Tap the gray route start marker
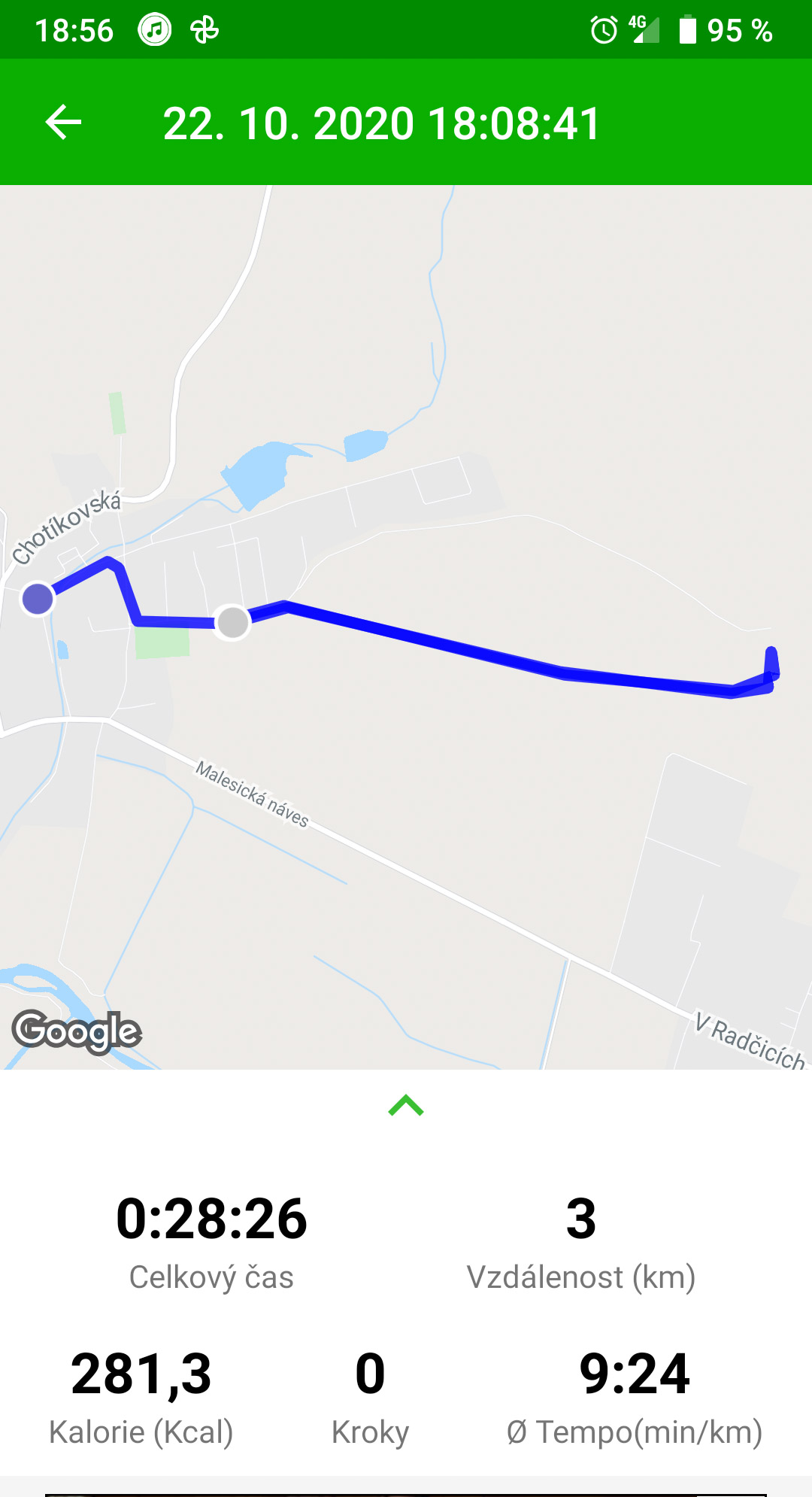812x1497 pixels. (x=232, y=622)
